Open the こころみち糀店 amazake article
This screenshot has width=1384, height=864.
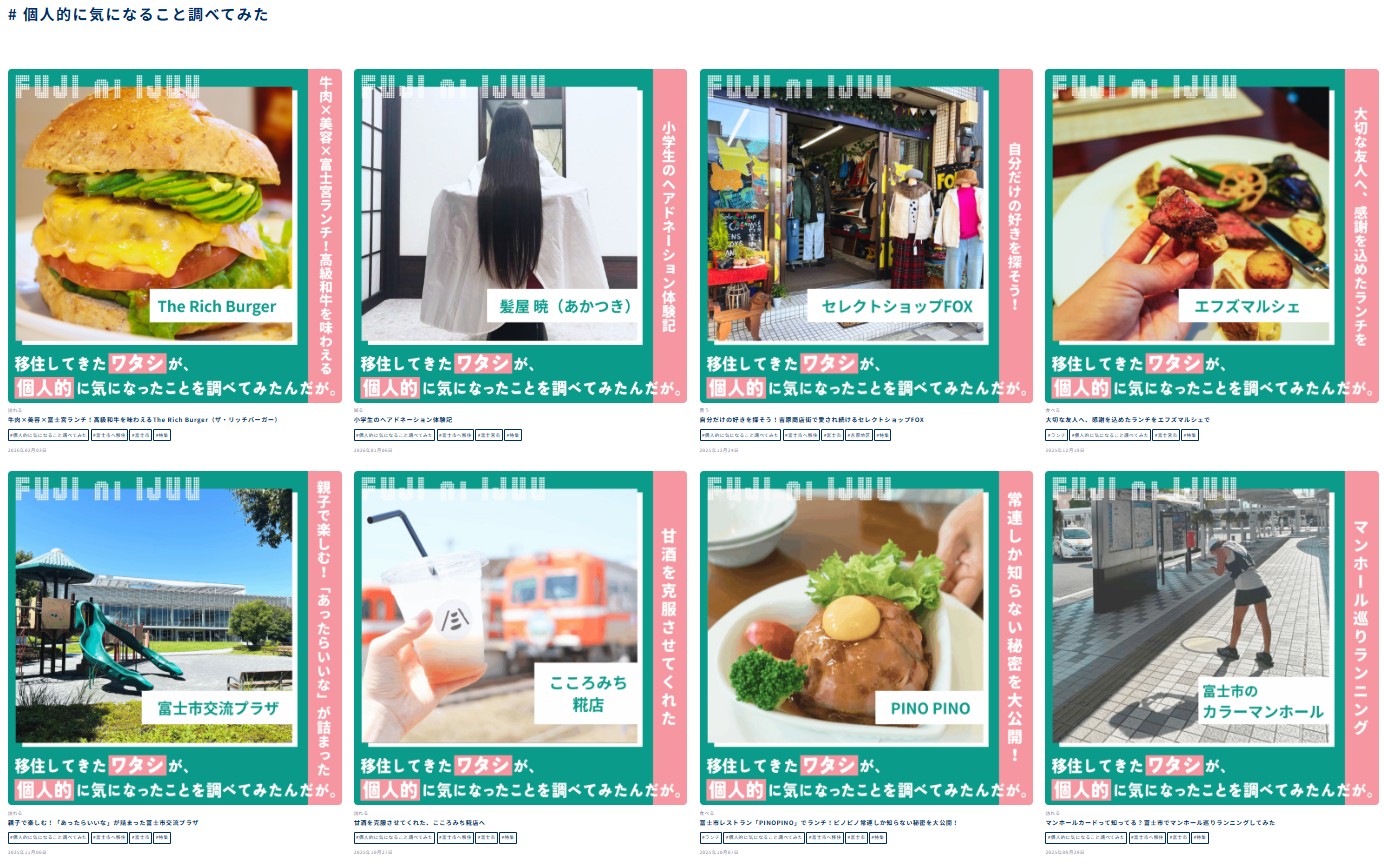[x=520, y=637]
